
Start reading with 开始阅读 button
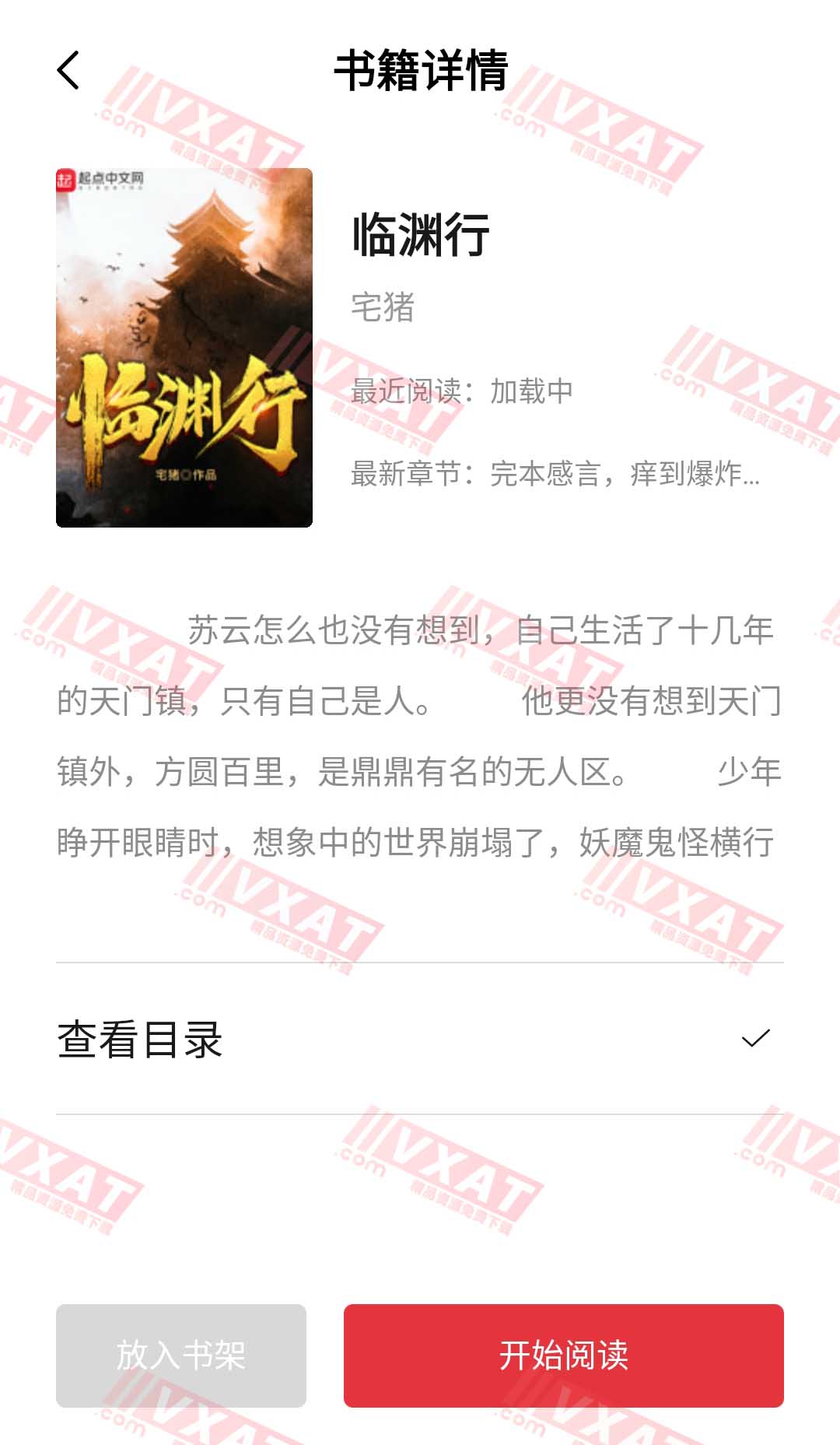[x=563, y=1356]
